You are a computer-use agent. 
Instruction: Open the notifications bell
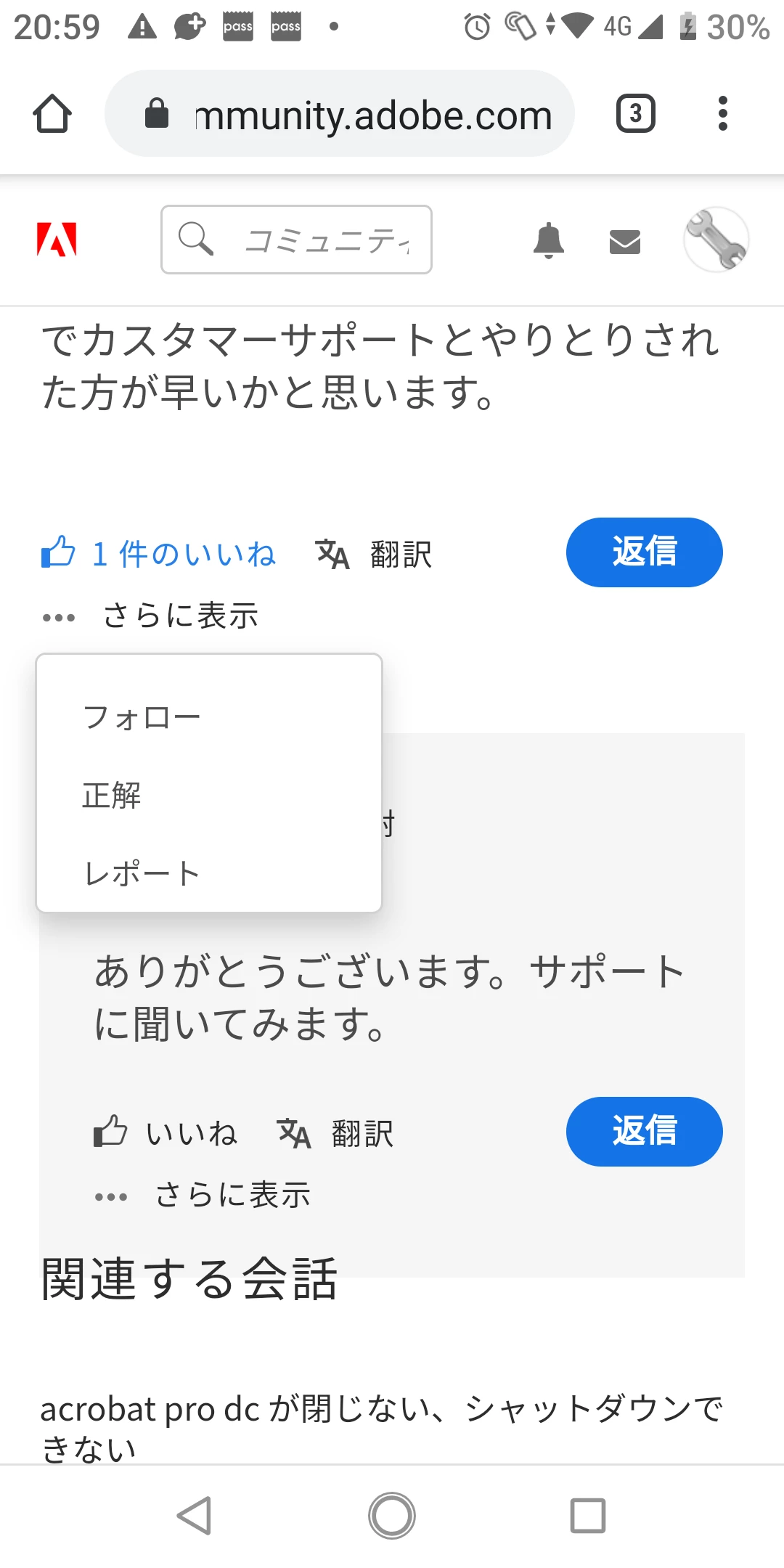pos(548,240)
